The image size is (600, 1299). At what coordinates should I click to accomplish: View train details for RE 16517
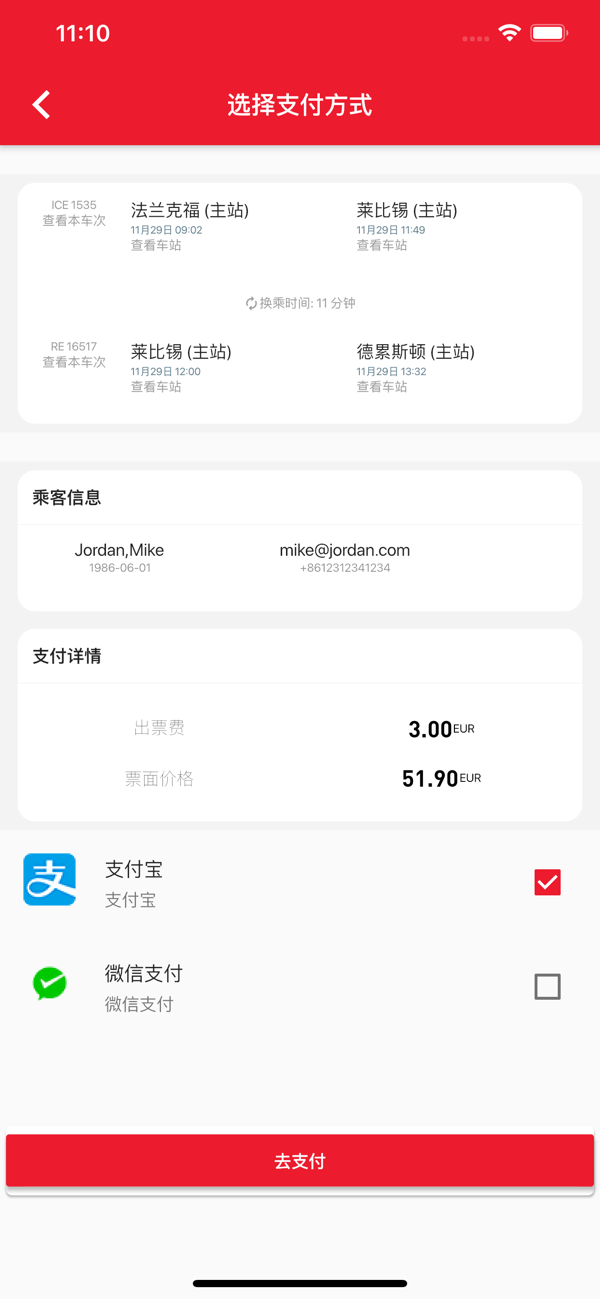(x=74, y=363)
